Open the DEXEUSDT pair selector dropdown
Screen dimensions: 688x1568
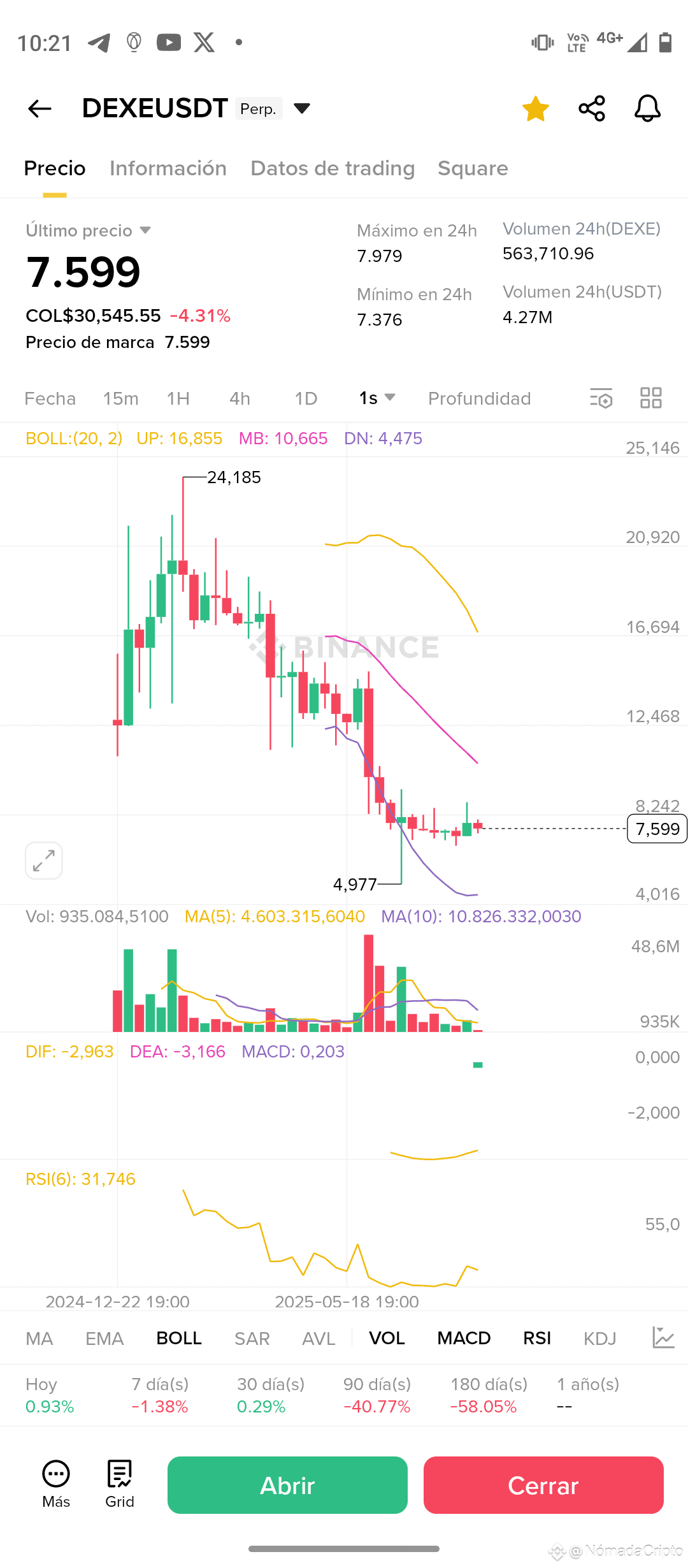[x=301, y=108]
